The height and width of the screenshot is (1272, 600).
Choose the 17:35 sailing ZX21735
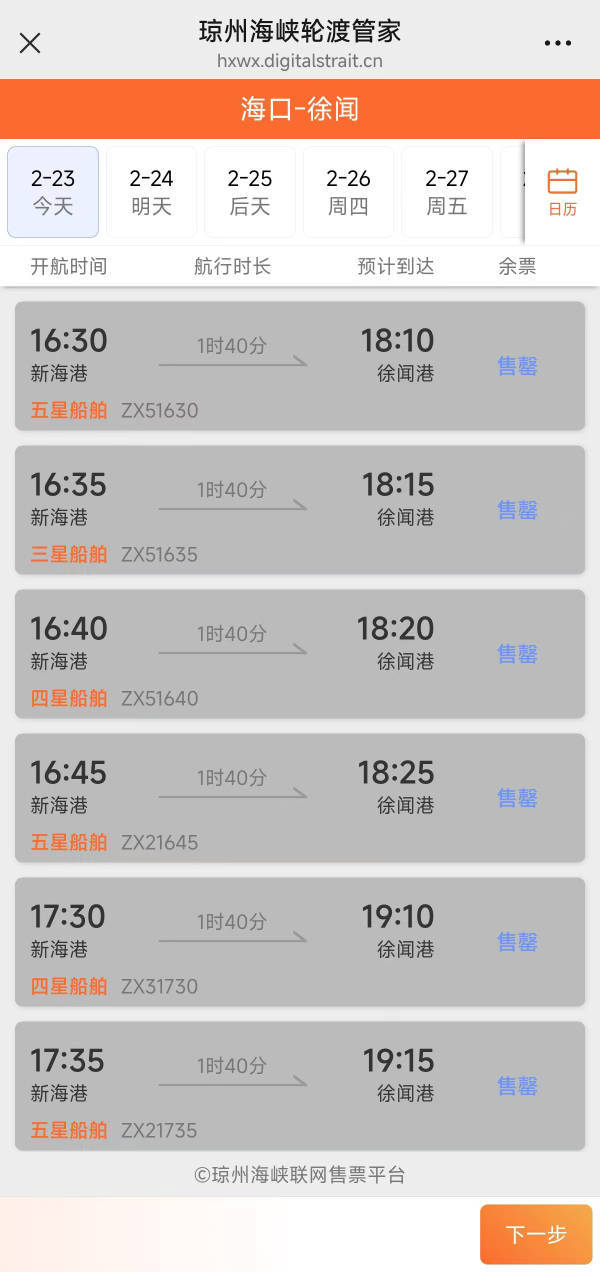tap(300, 1086)
